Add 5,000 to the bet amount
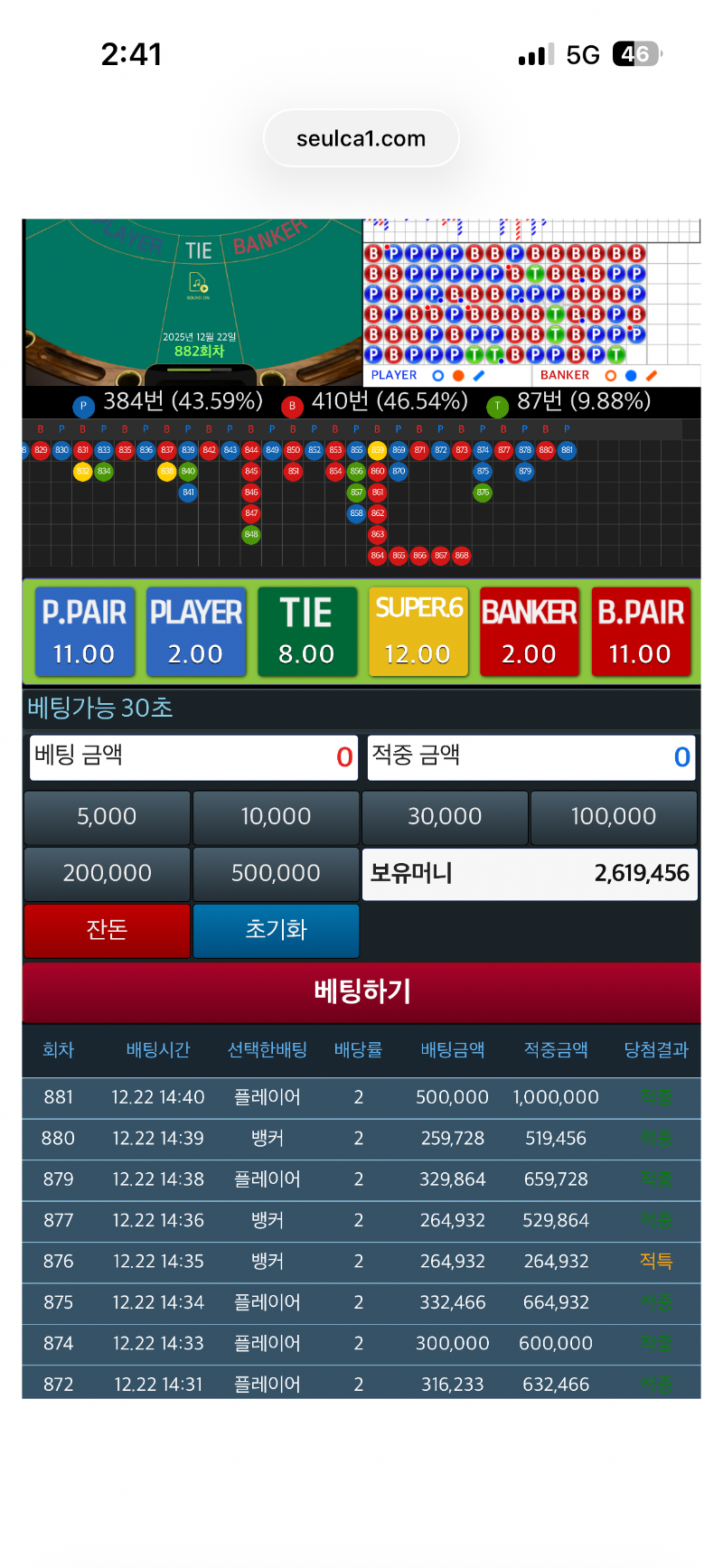Image resolution: width=723 pixels, height=1568 pixels. [x=107, y=817]
